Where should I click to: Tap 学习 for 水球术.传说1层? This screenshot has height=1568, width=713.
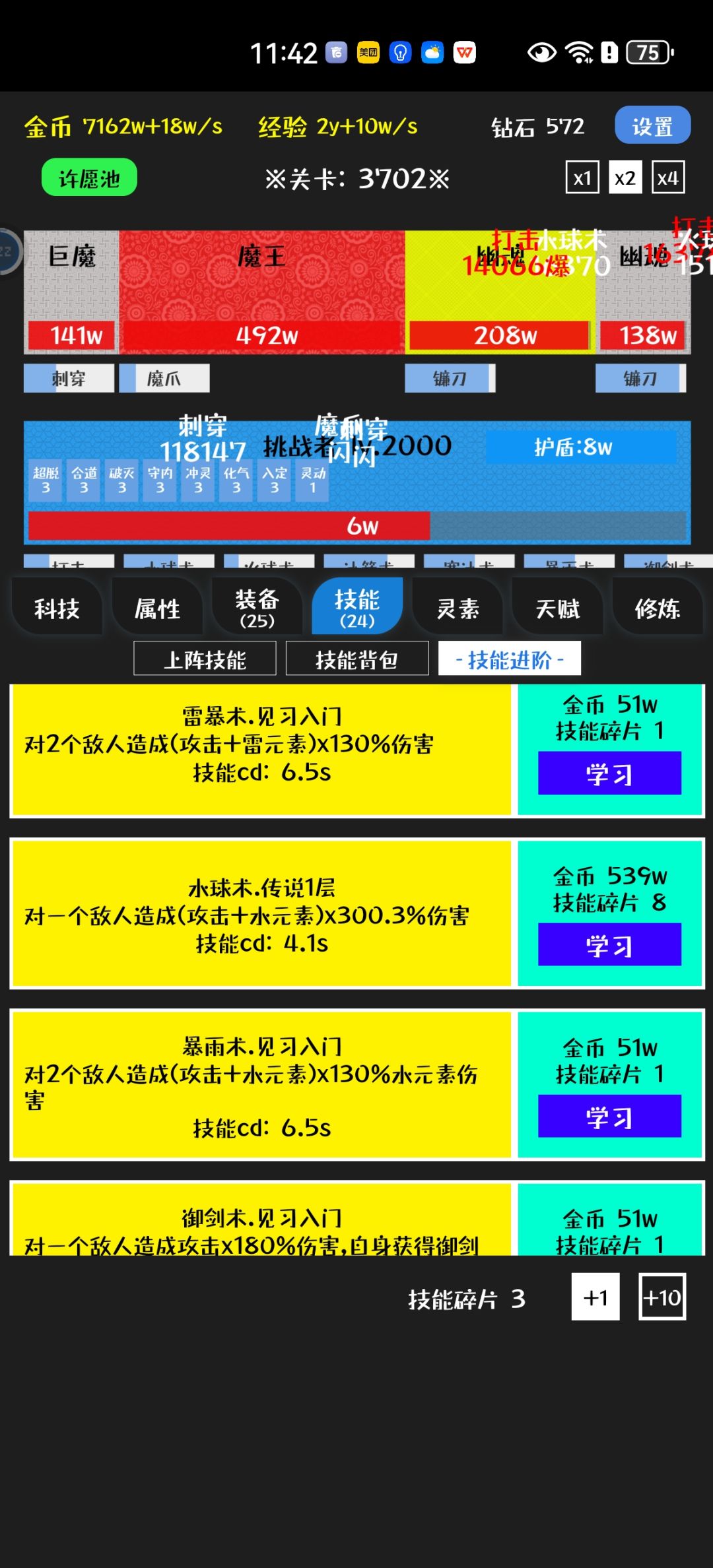pos(609,945)
